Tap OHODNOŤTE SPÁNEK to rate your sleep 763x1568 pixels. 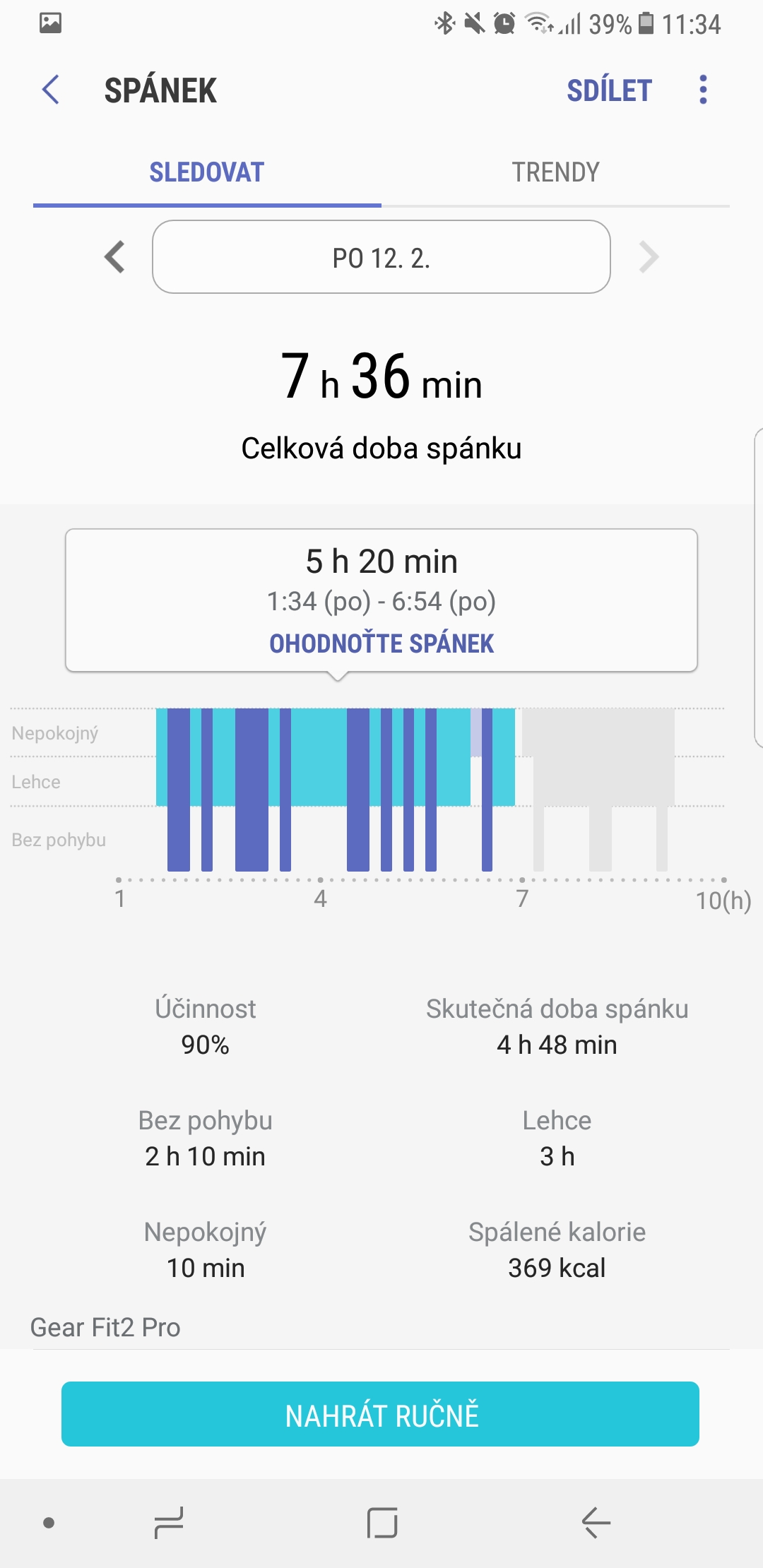[381, 643]
